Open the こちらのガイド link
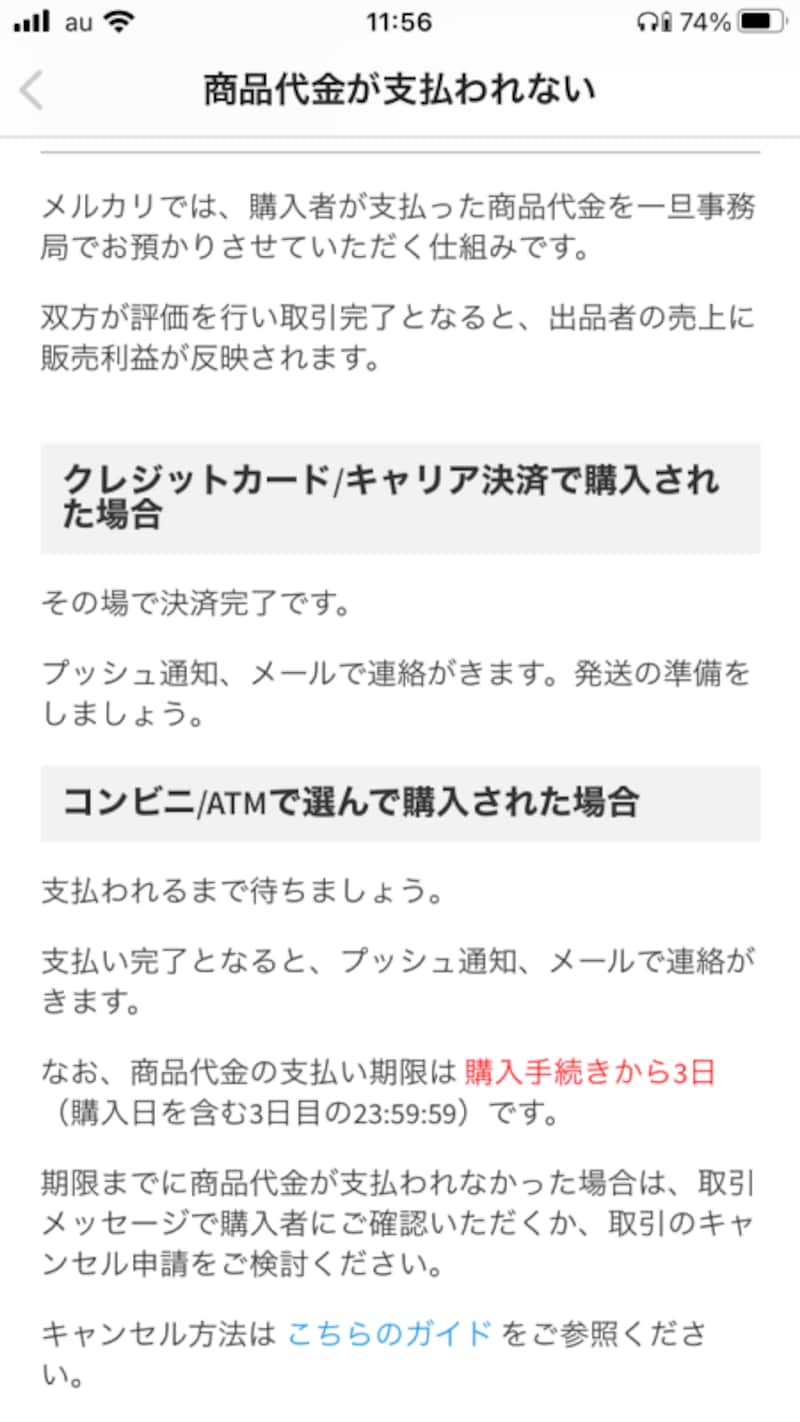Screen dimensions: 800x1422 (388, 1332)
